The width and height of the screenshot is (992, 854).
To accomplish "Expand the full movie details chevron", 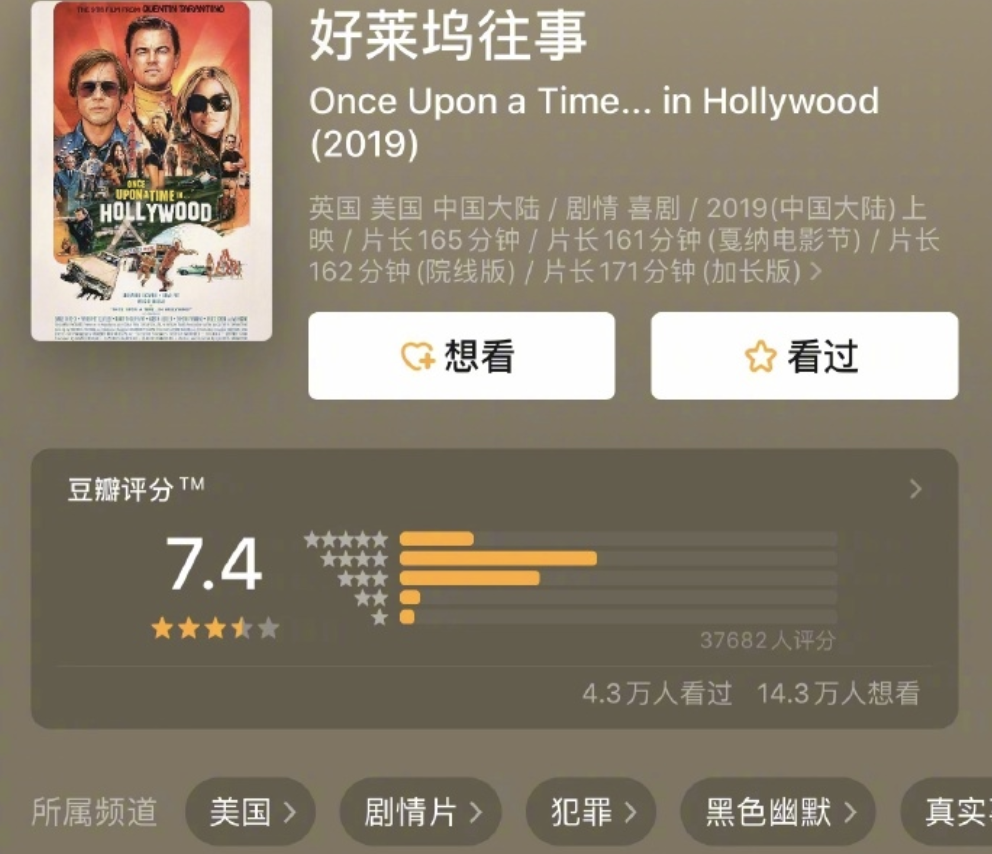I will pos(815,272).
